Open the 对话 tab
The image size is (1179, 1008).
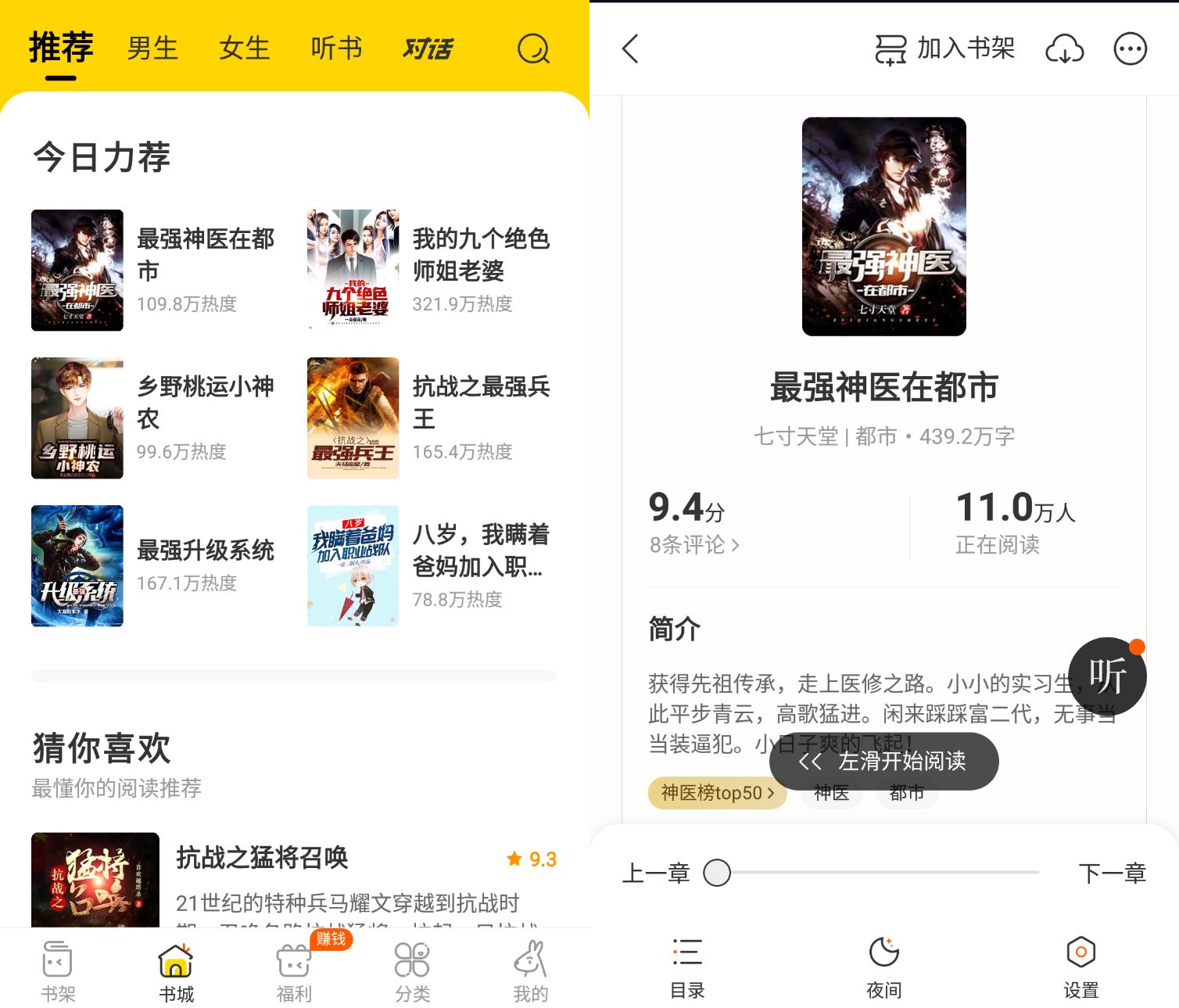[x=428, y=49]
